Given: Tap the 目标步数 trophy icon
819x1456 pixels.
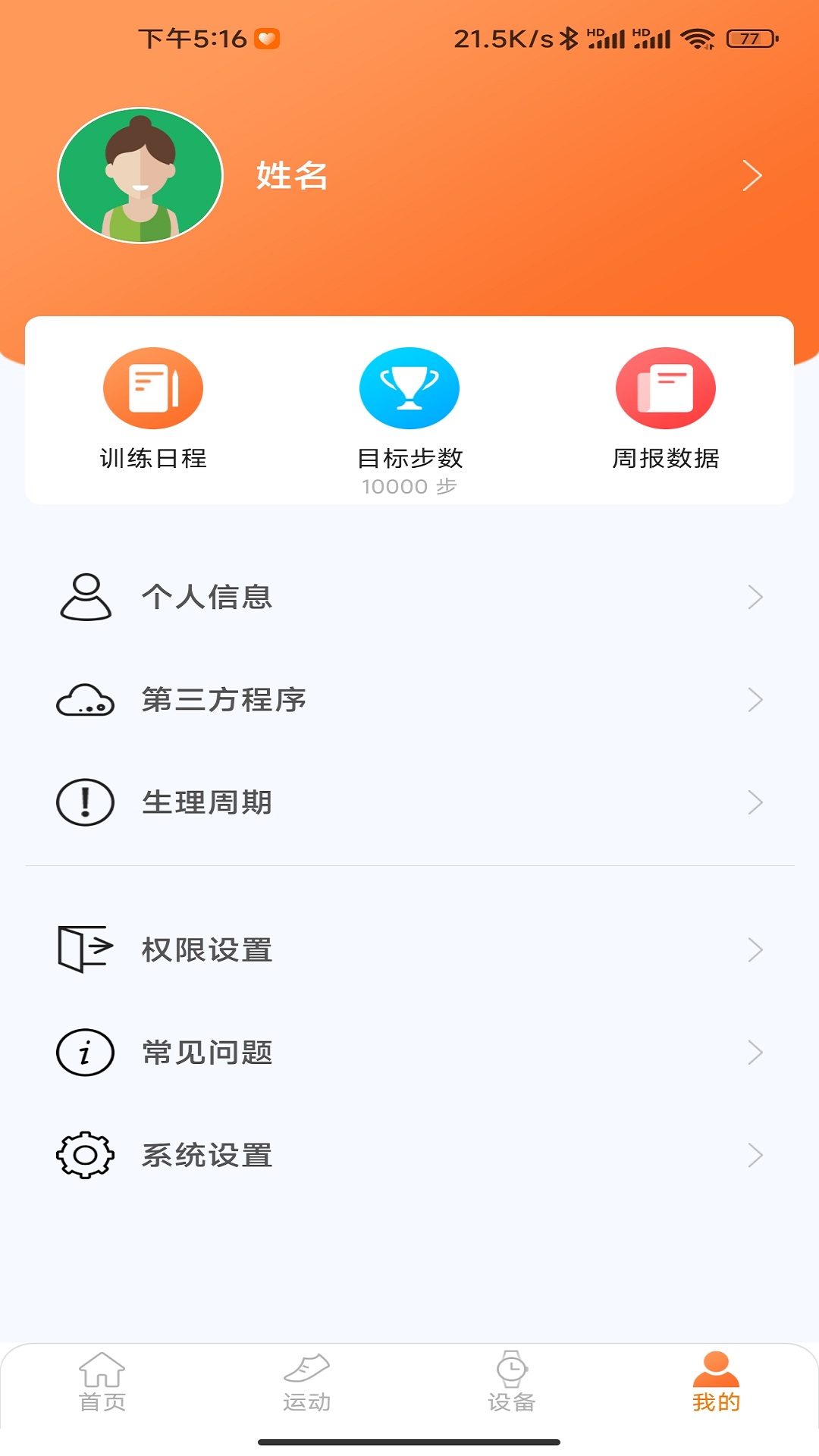Looking at the screenshot, I should pyautogui.click(x=409, y=387).
